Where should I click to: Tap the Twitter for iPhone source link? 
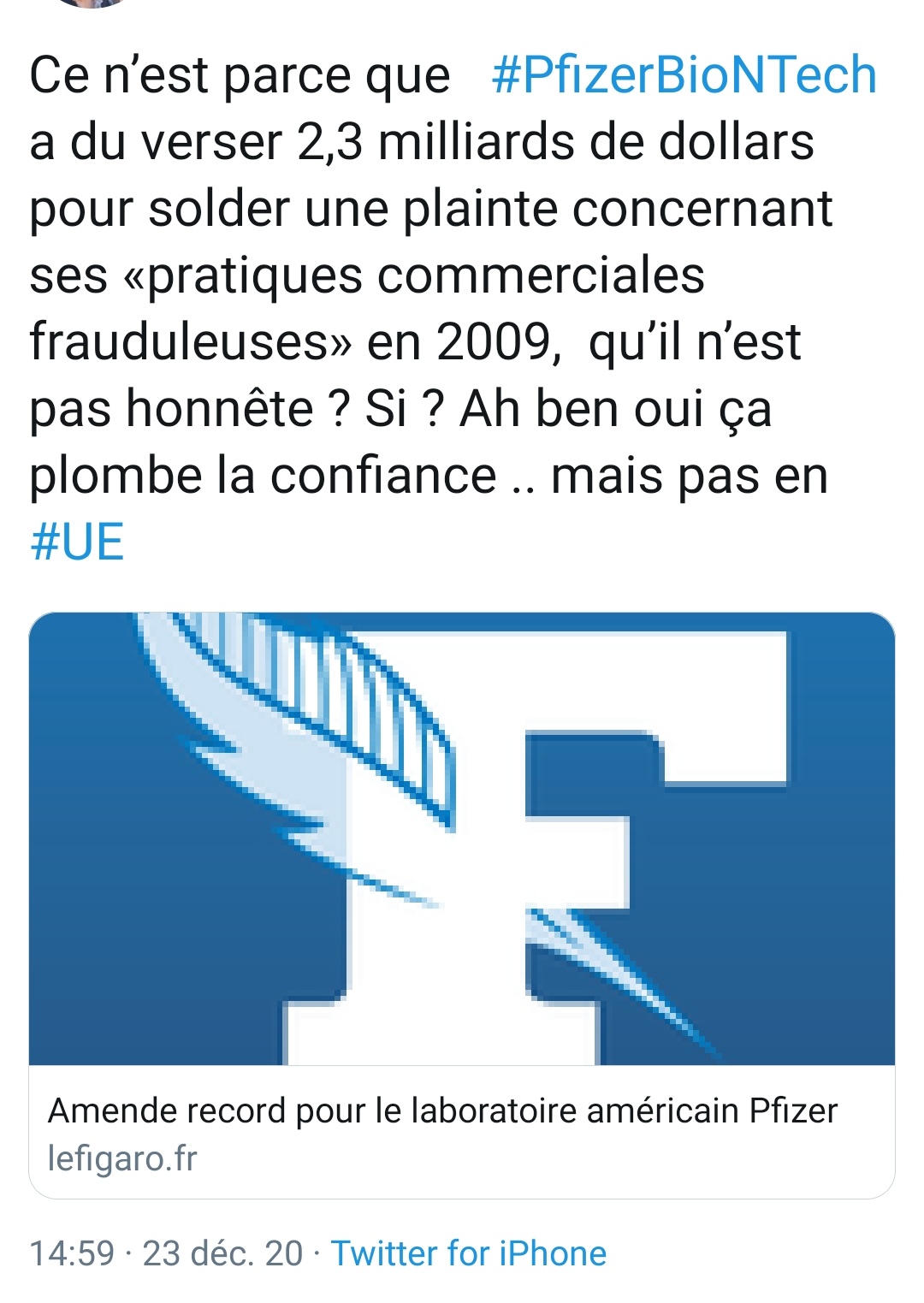[469, 1253]
